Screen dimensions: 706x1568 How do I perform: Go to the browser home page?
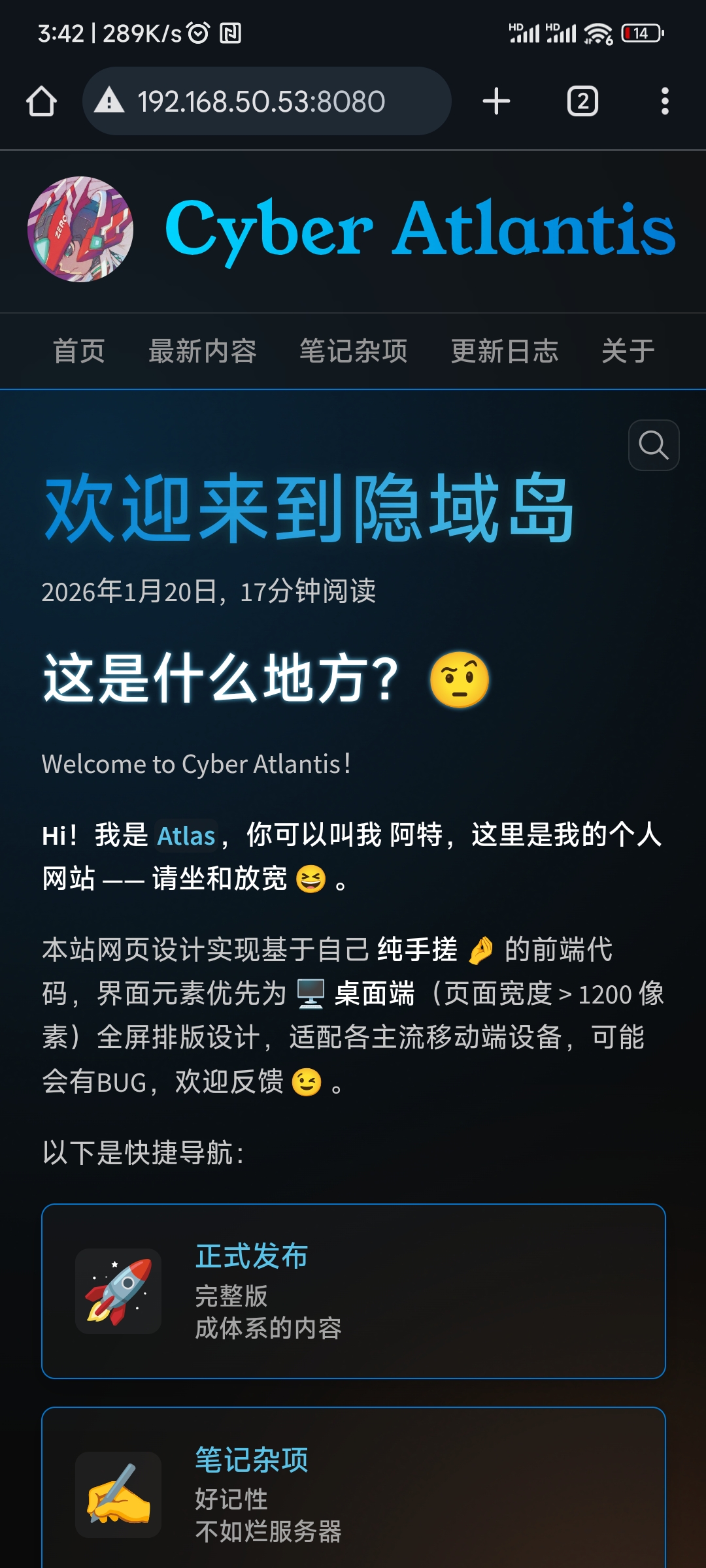point(41,101)
